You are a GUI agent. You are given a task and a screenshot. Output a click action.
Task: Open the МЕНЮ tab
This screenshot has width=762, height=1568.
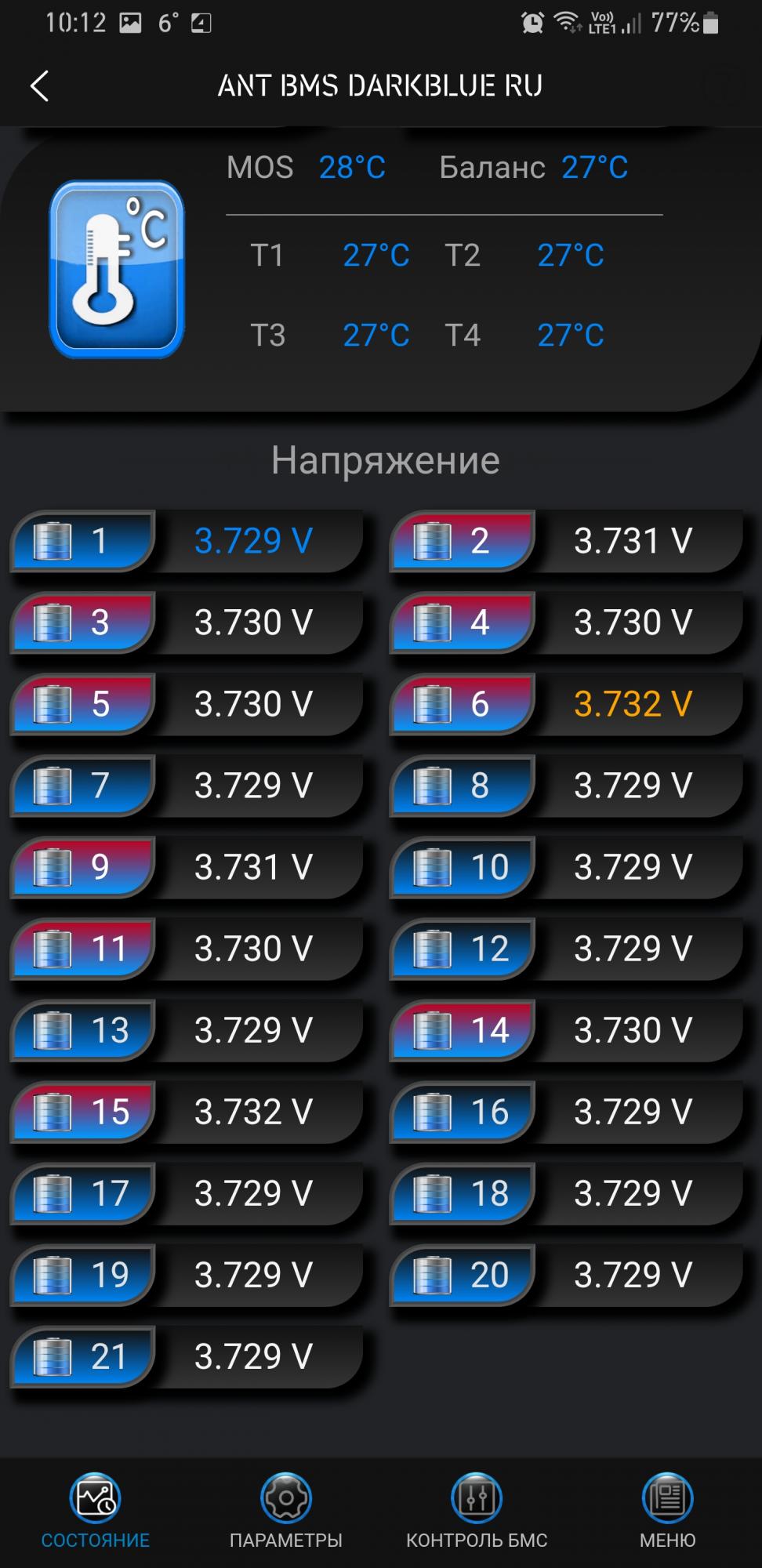coord(667,1511)
